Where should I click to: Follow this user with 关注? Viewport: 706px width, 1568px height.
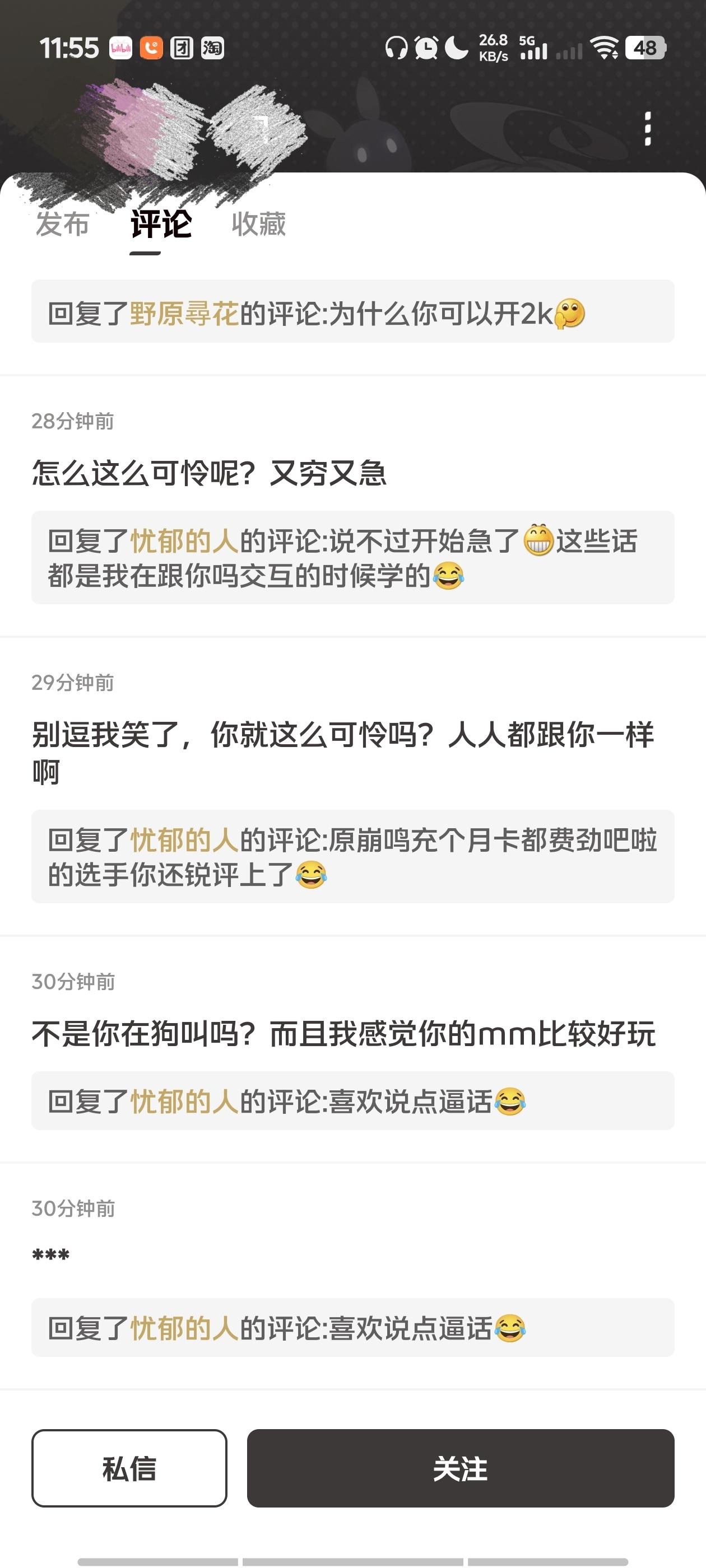point(460,1468)
